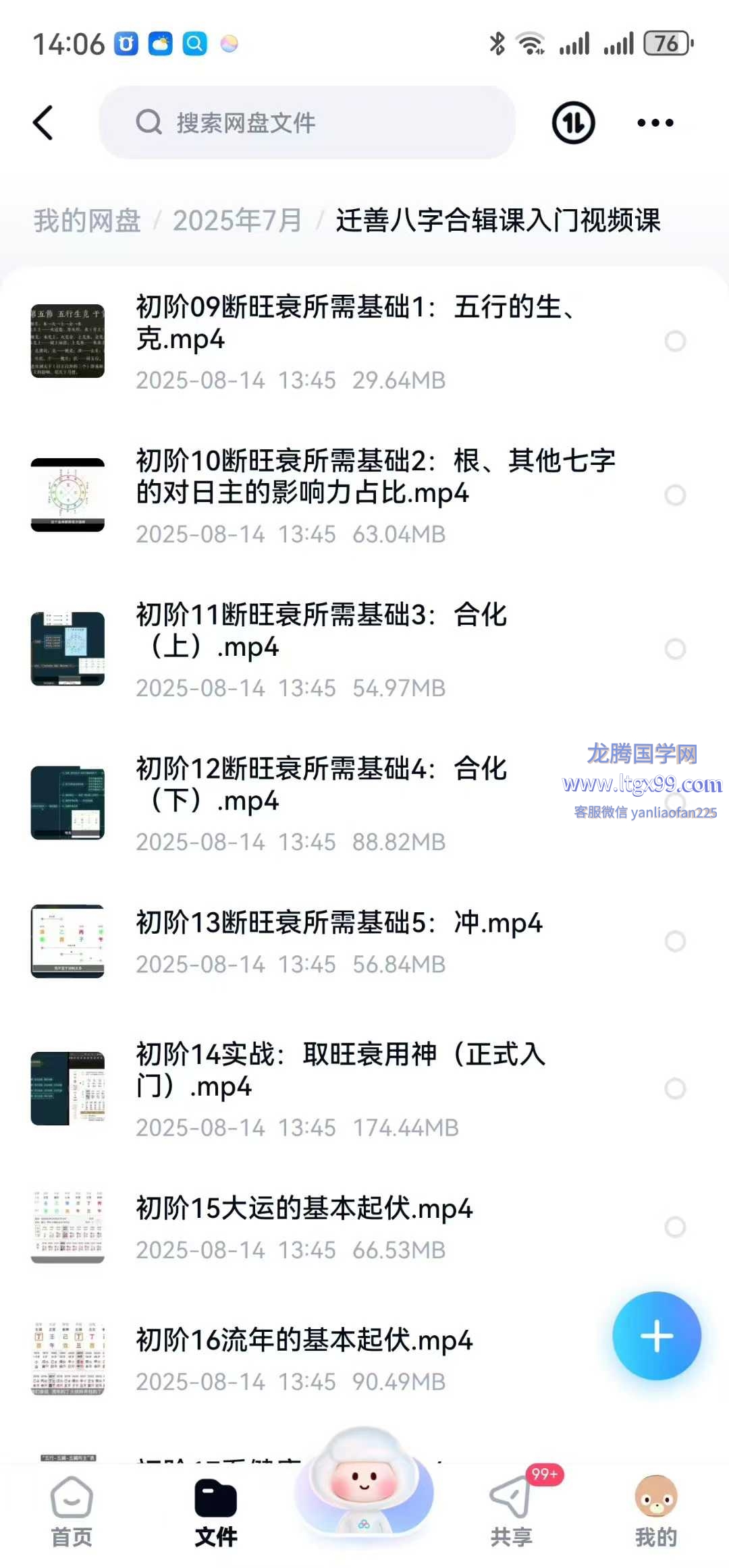Jump to 我的网盘 in the breadcrumb
This screenshot has width=729, height=1568.
point(87,221)
